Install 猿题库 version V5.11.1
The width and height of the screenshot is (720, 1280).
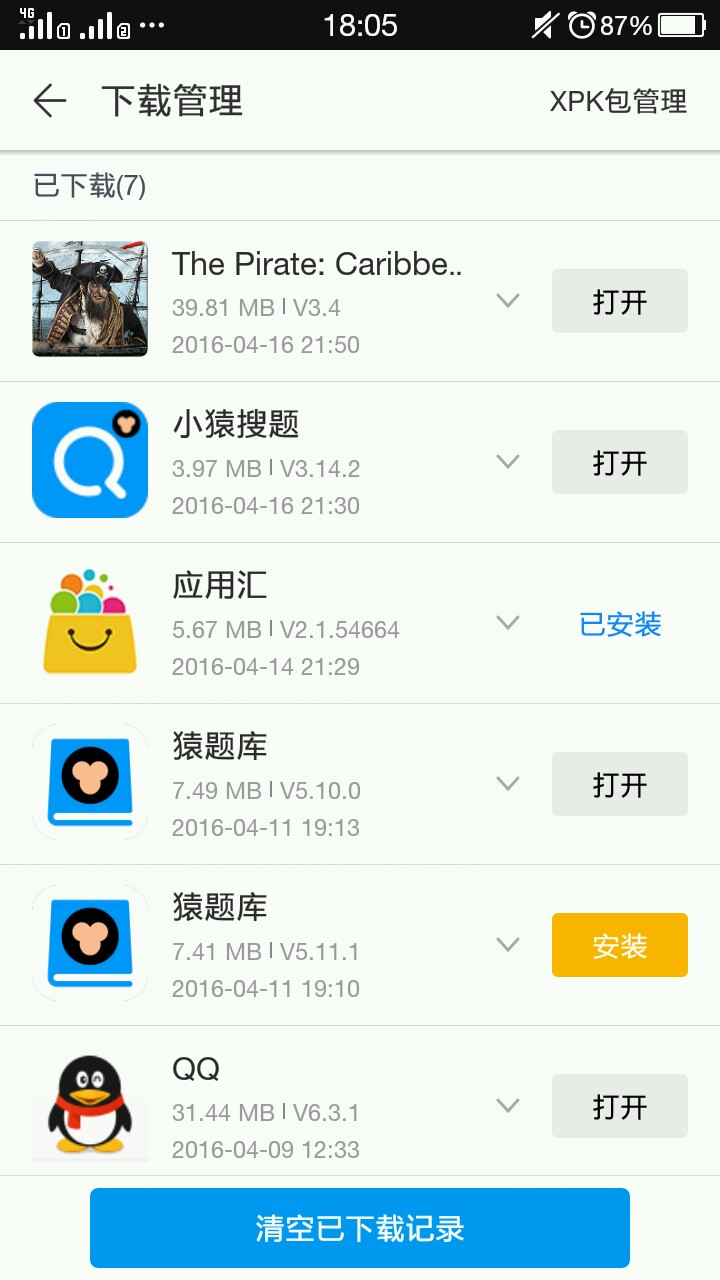[619, 945]
